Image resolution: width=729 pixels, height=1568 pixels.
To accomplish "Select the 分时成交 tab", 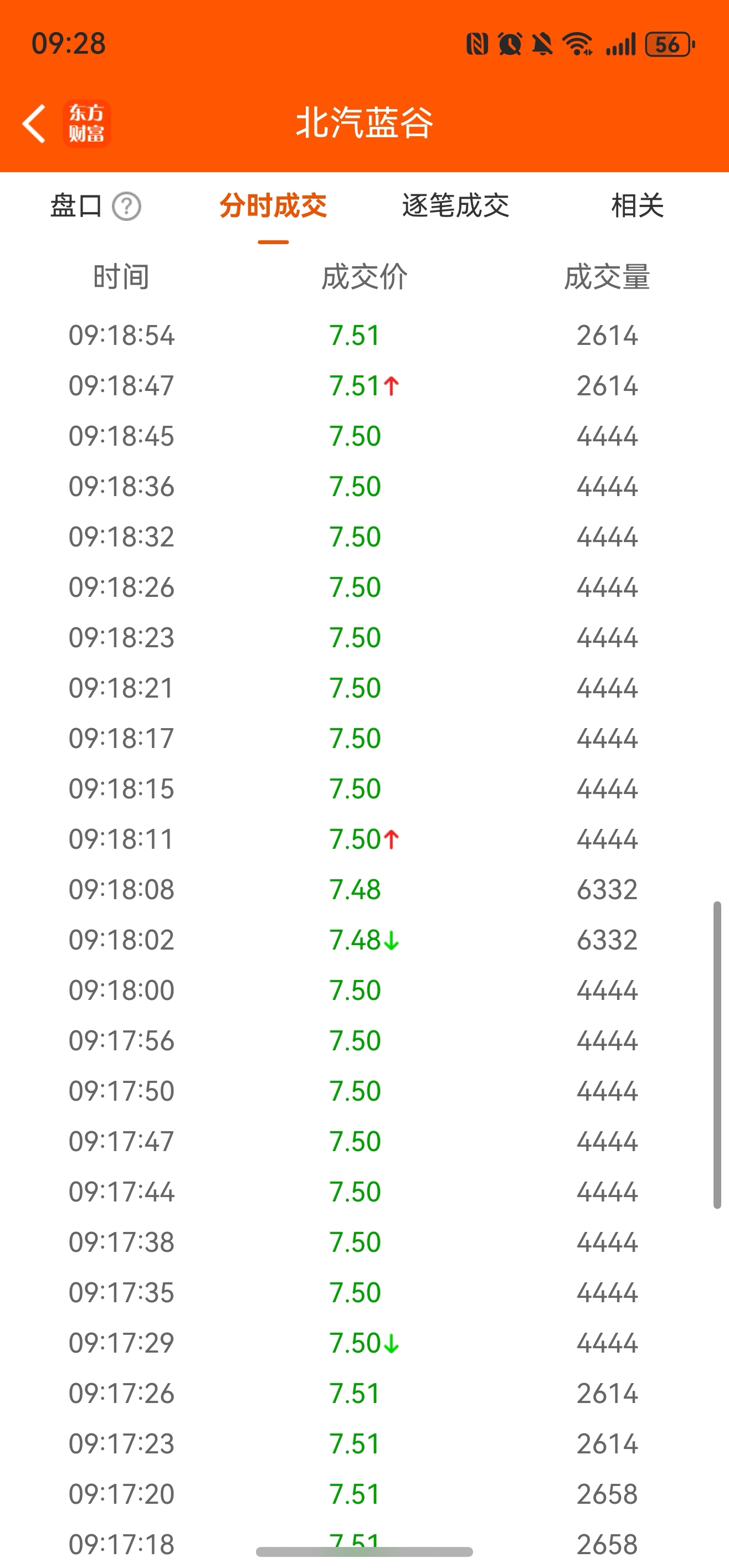I will (x=273, y=206).
